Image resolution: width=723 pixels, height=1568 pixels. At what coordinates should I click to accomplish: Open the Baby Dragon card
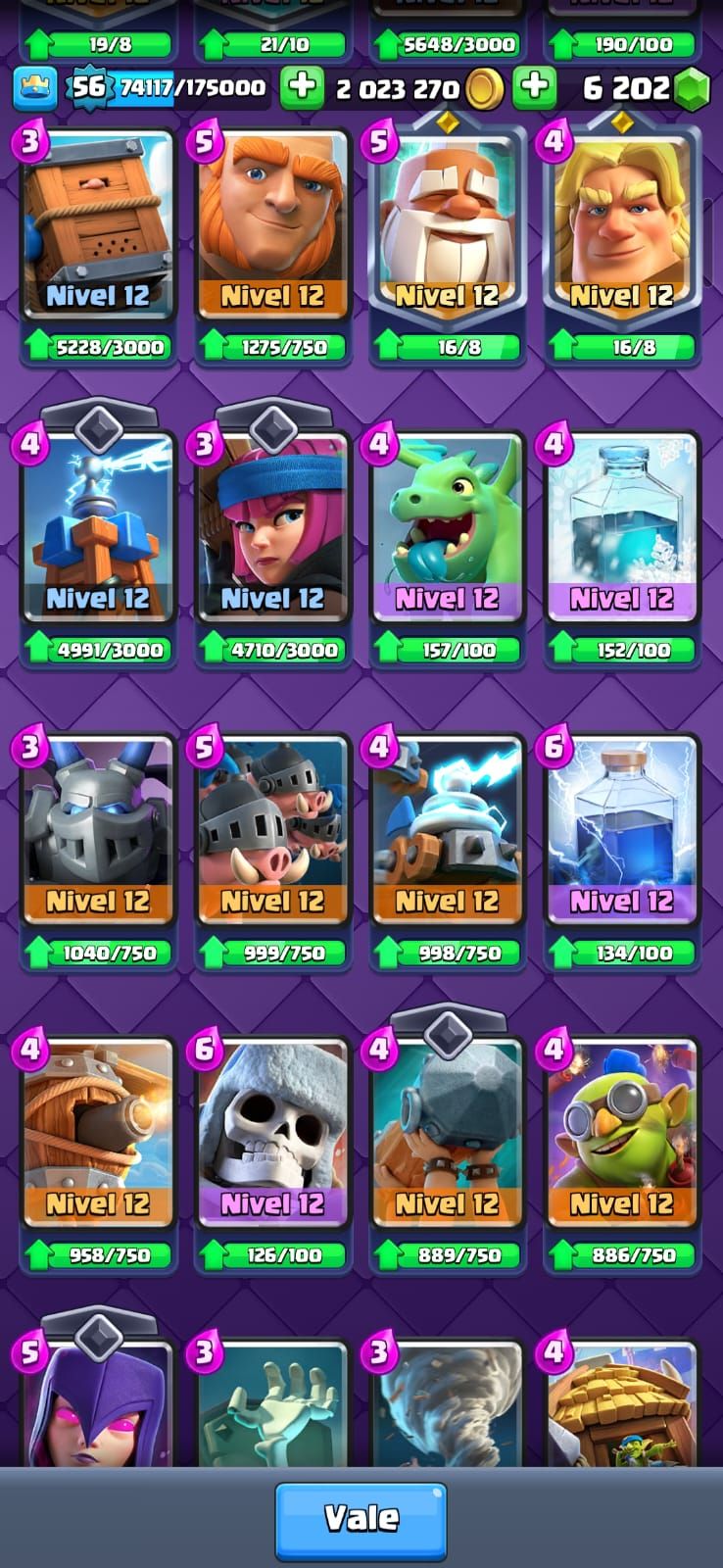[447, 527]
